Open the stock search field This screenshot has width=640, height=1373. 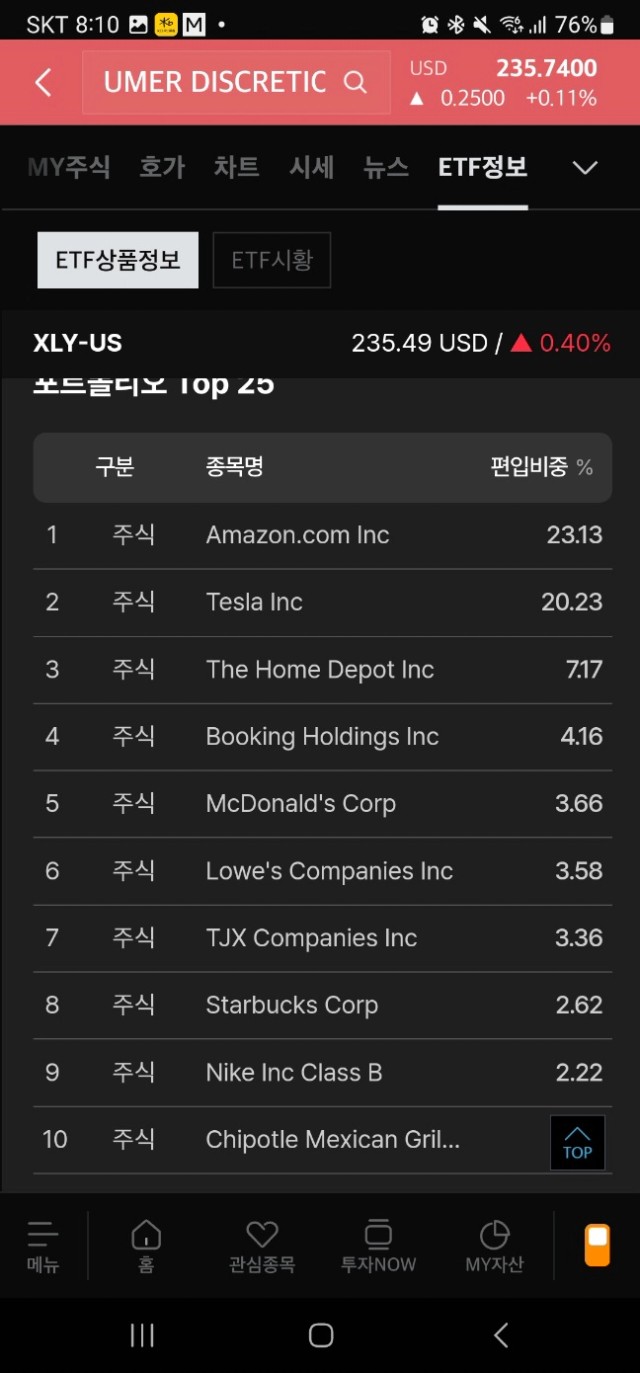click(236, 82)
